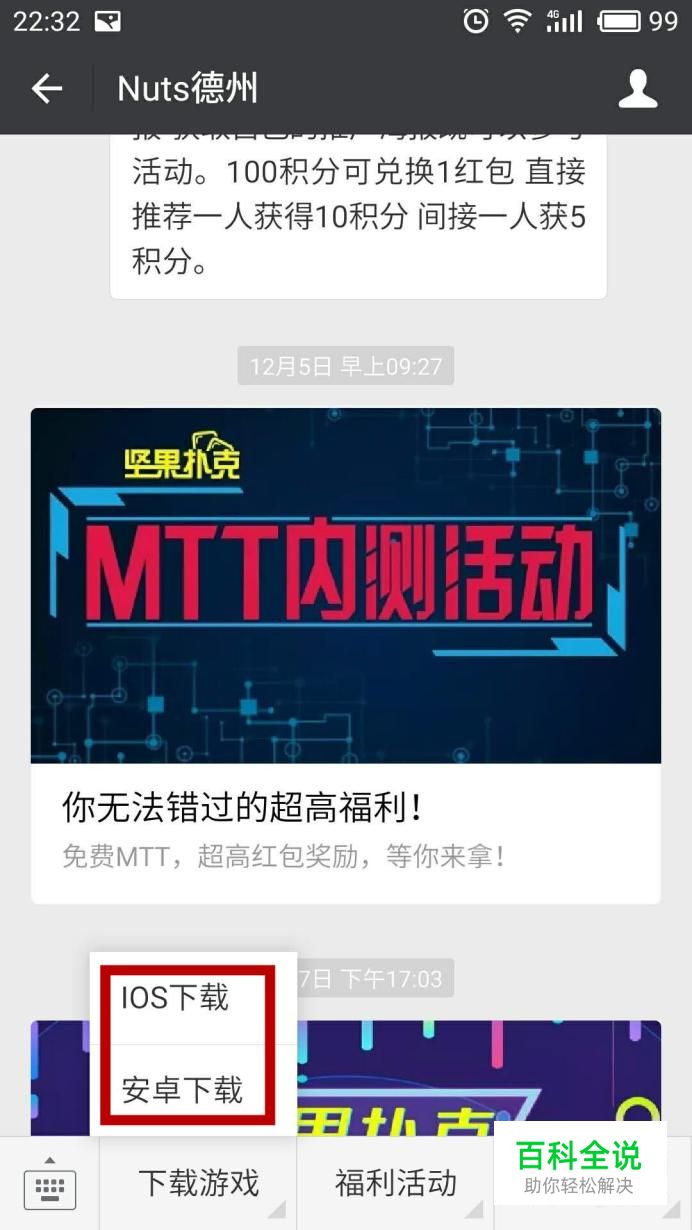Screen dimensions: 692x1230
Task: Go back from Nuts德州 chat
Action: [x=46, y=89]
